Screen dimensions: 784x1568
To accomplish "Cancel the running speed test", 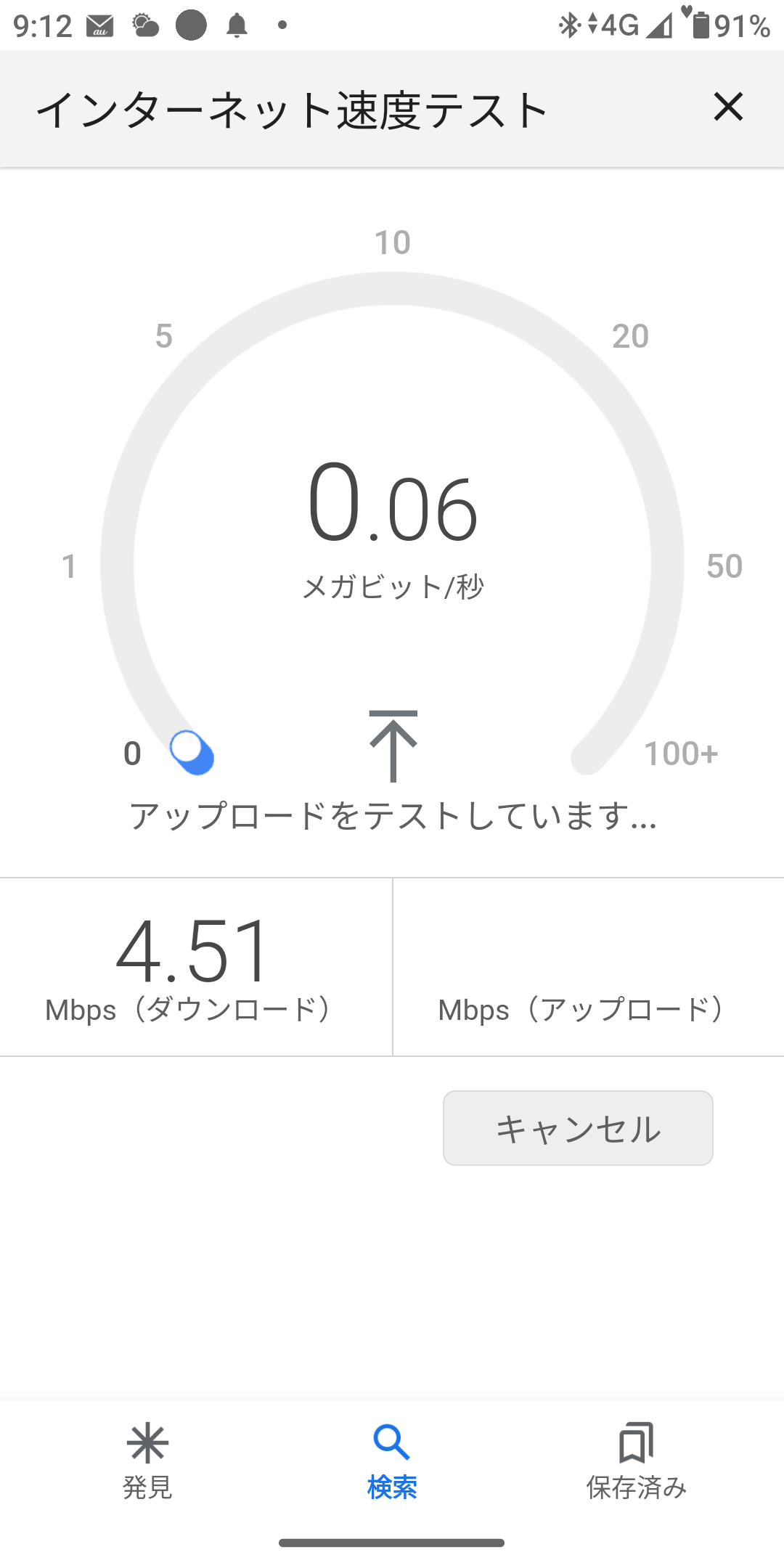I will [x=578, y=1128].
